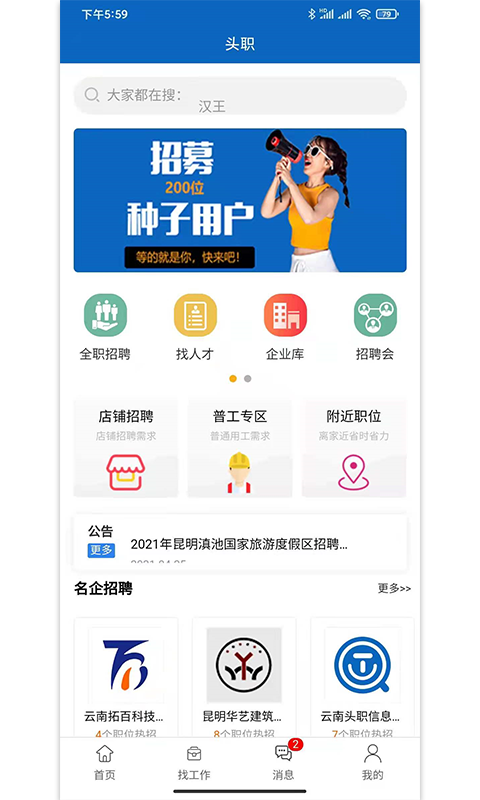Open 招聘会

pos(375,328)
